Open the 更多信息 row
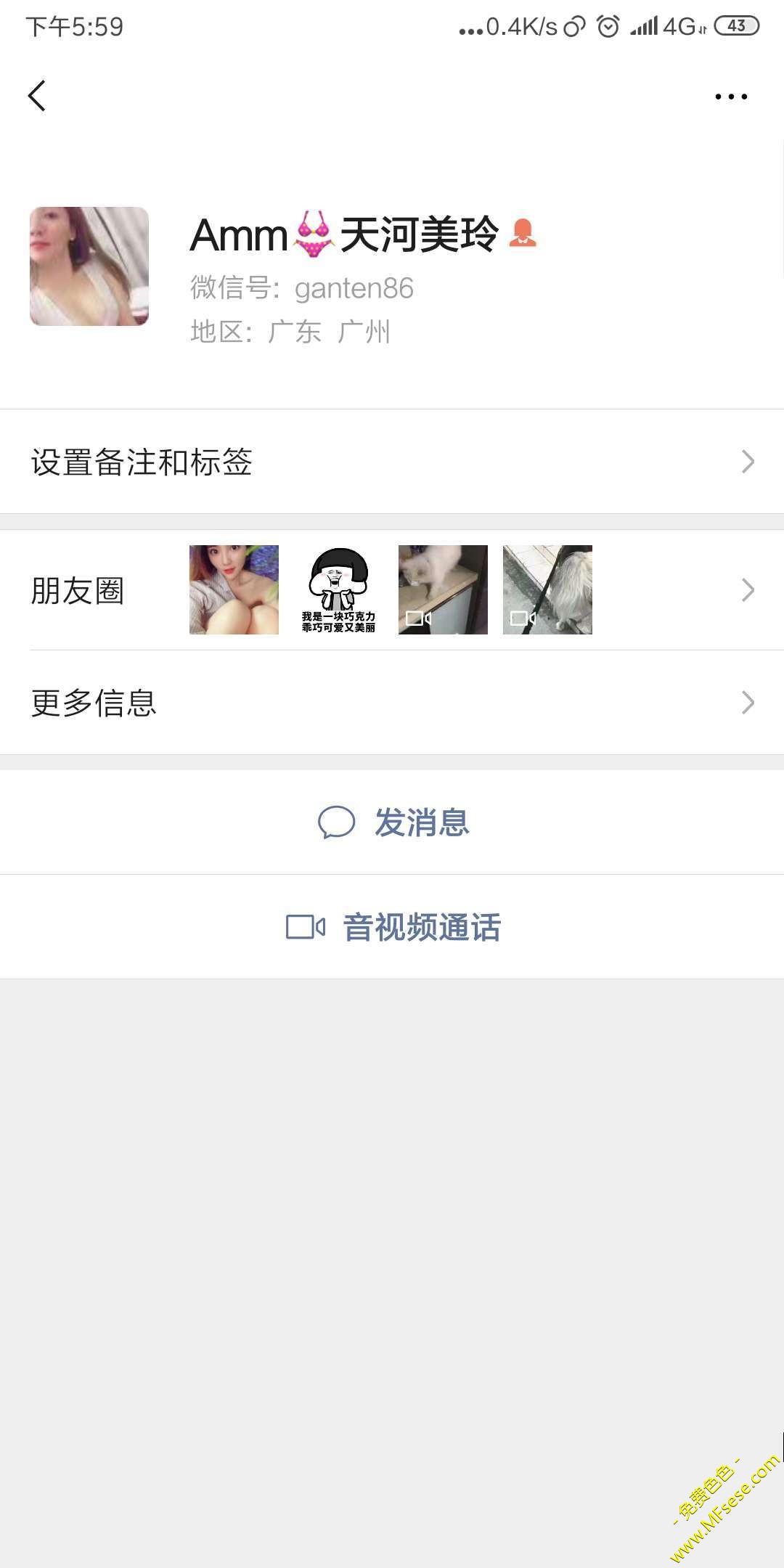 pos(392,703)
